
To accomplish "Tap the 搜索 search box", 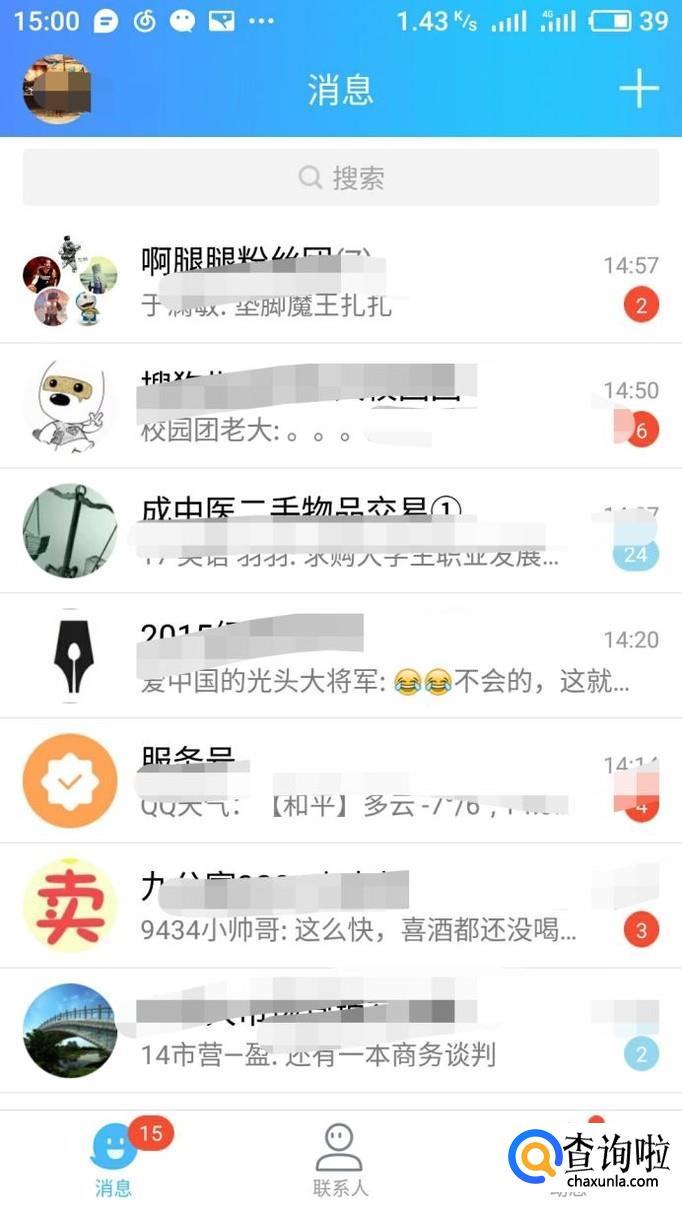I will [340, 178].
